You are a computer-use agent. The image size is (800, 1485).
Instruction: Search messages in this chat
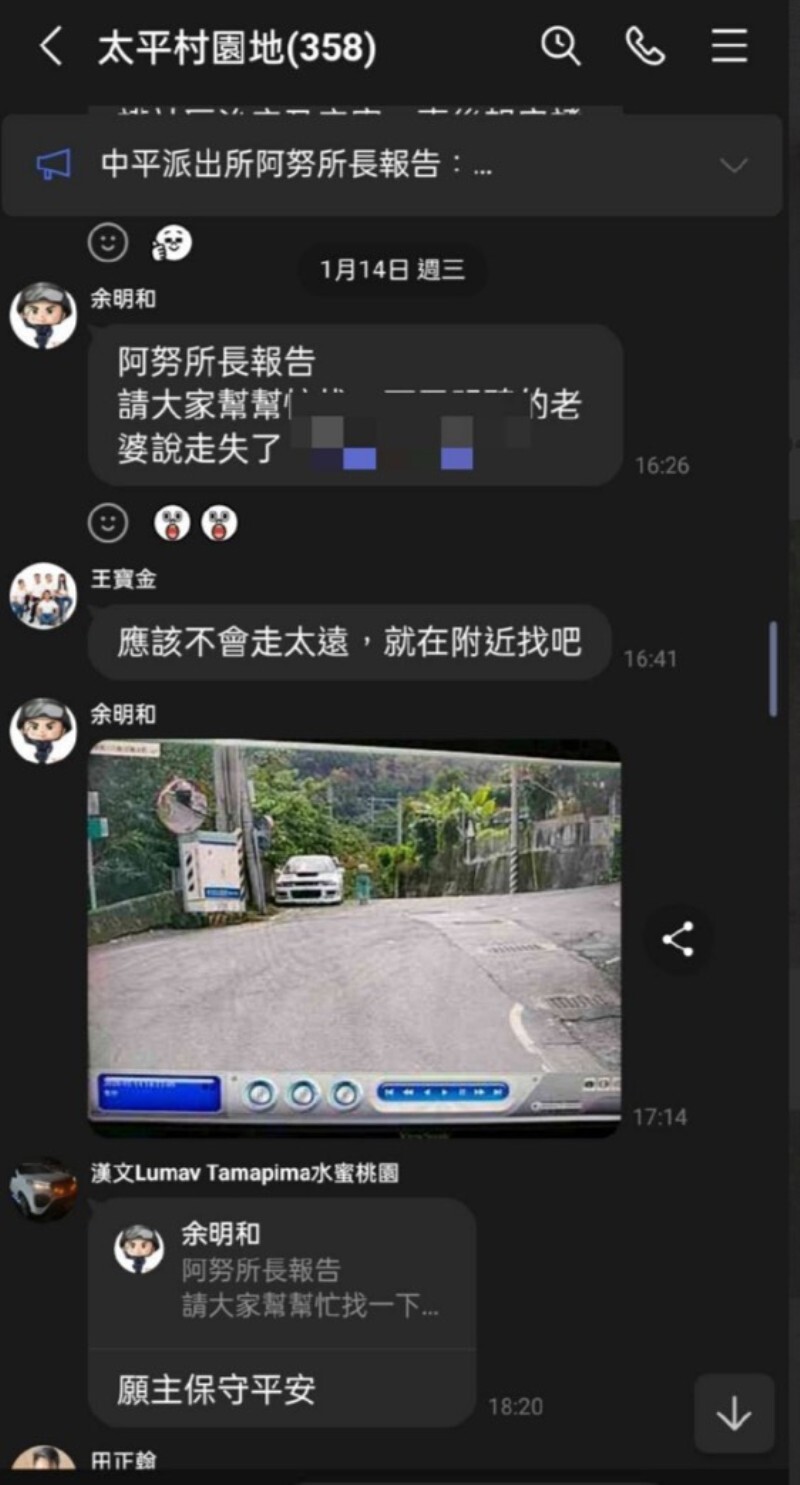(x=561, y=47)
